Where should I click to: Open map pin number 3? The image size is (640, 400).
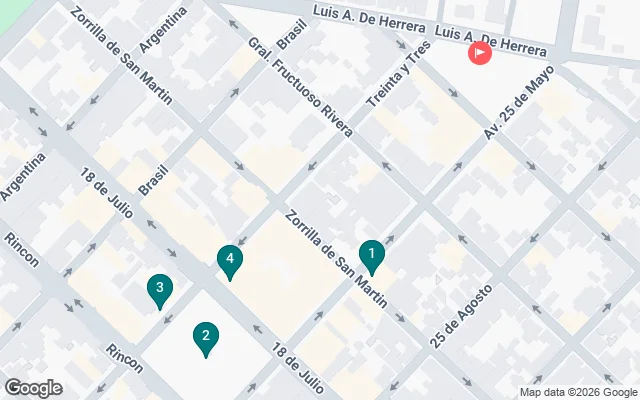[159, 290]
